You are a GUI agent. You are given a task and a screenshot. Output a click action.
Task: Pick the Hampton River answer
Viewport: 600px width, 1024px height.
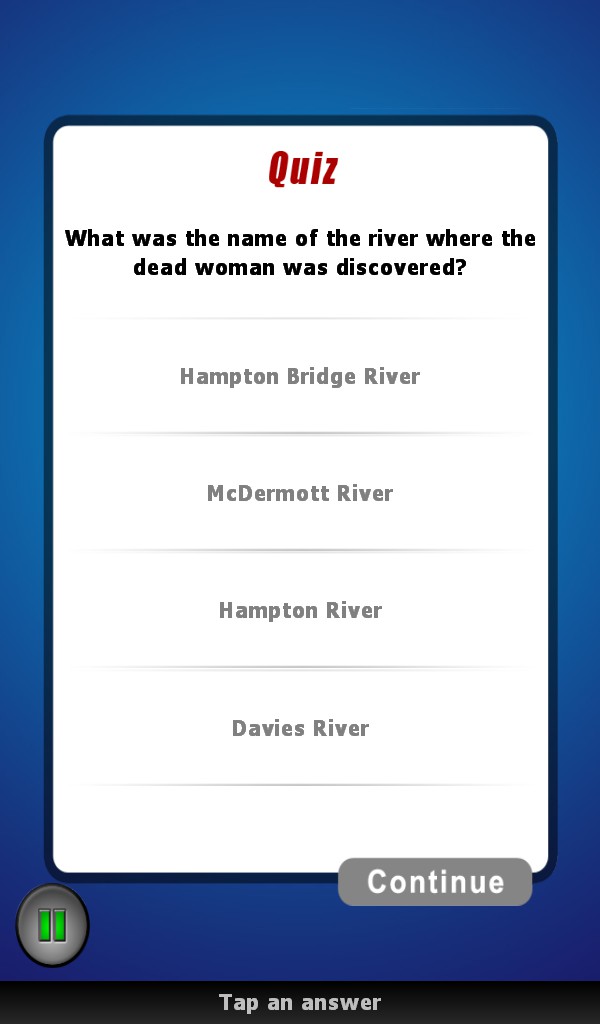[300, 611]
